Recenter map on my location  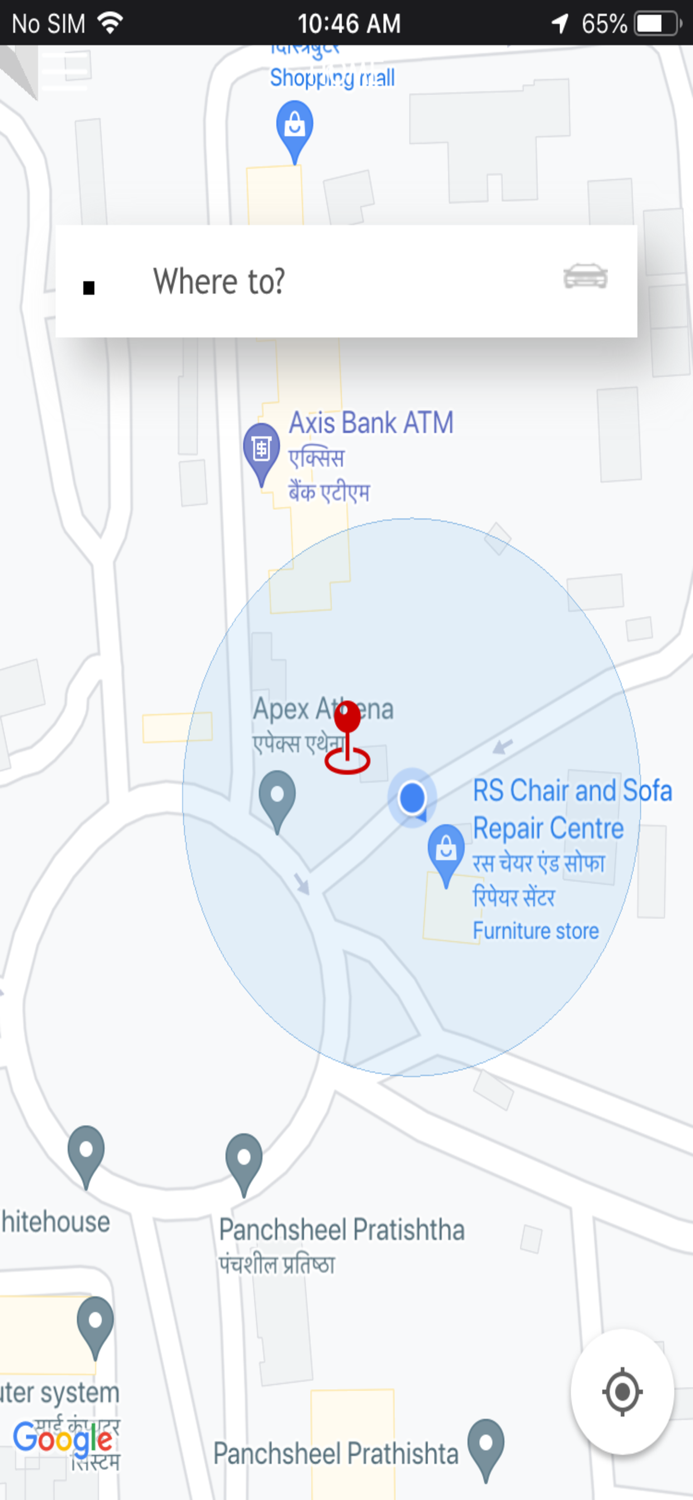pos(622,1391)
